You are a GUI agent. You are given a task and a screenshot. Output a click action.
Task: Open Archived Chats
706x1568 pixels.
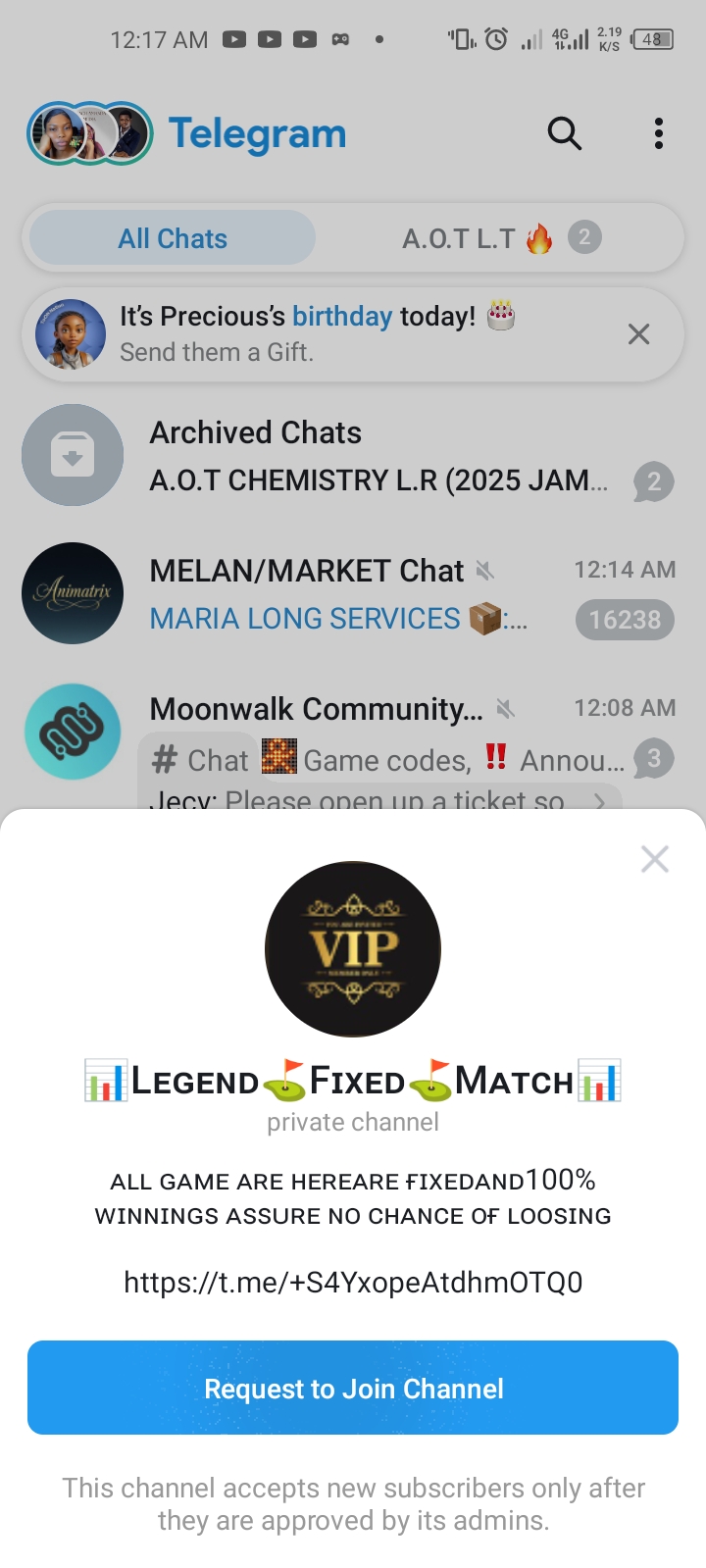(353, 456)
